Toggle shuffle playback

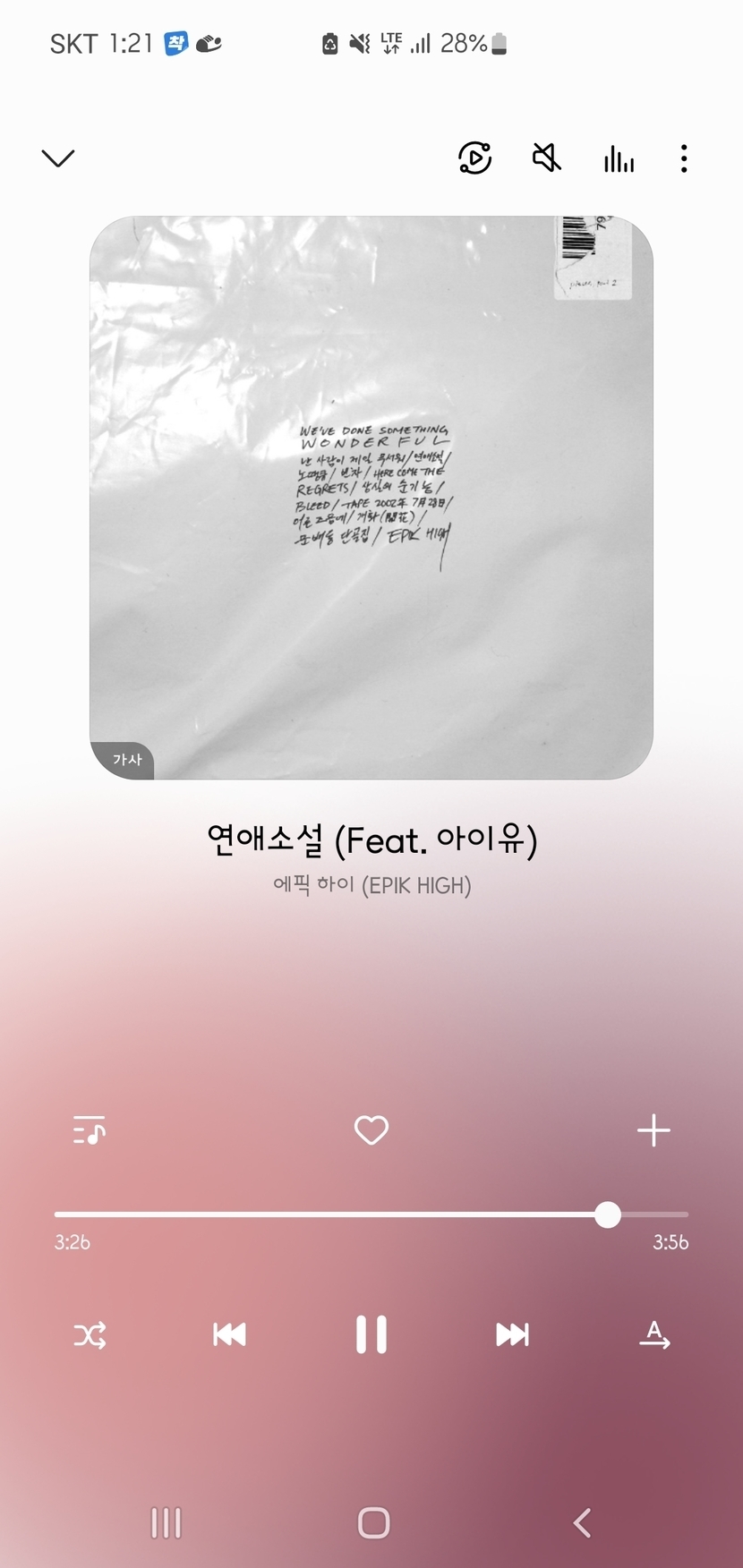click(90, 1335)
